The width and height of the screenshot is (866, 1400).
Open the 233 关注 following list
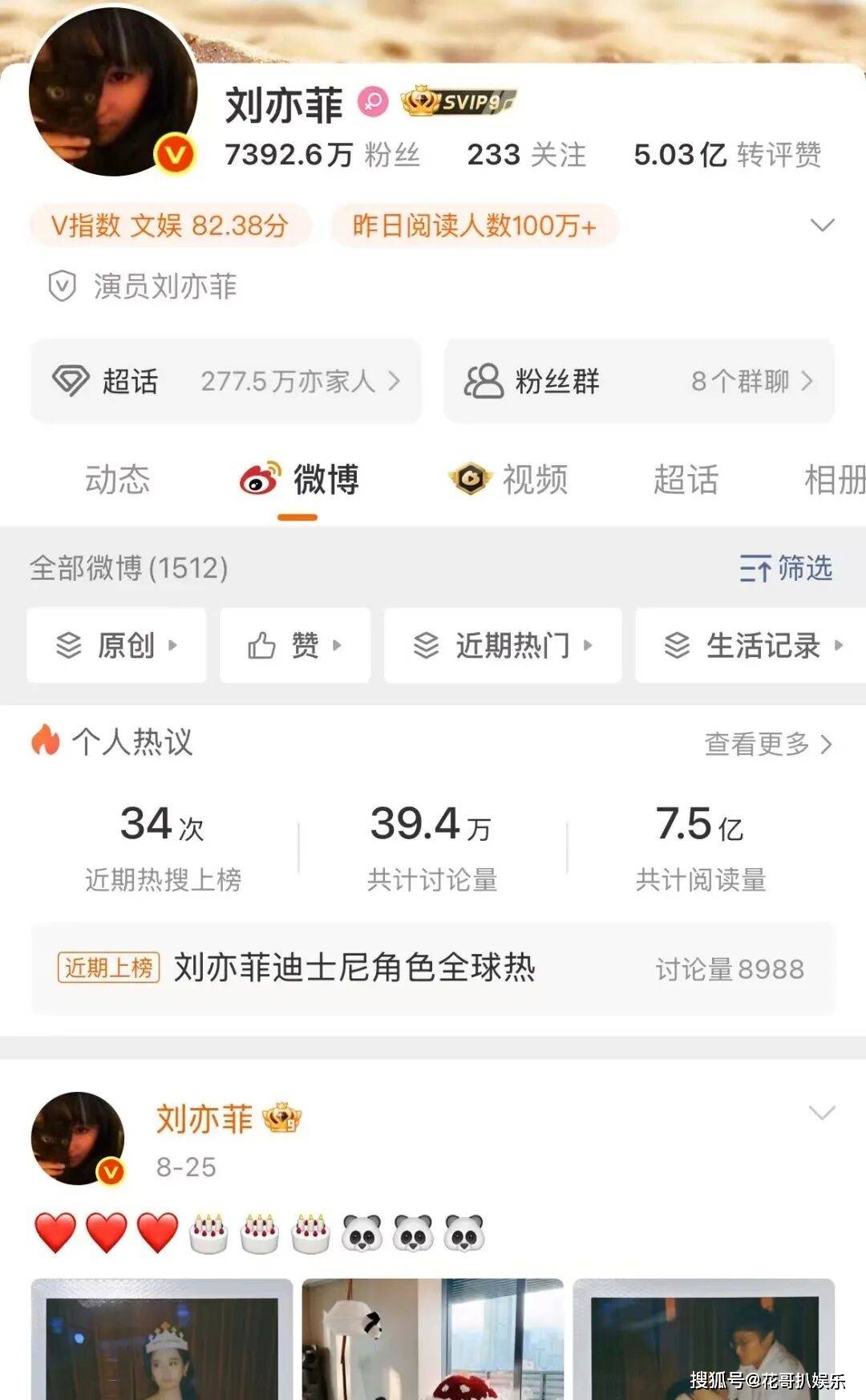click(x=527, y=155)
